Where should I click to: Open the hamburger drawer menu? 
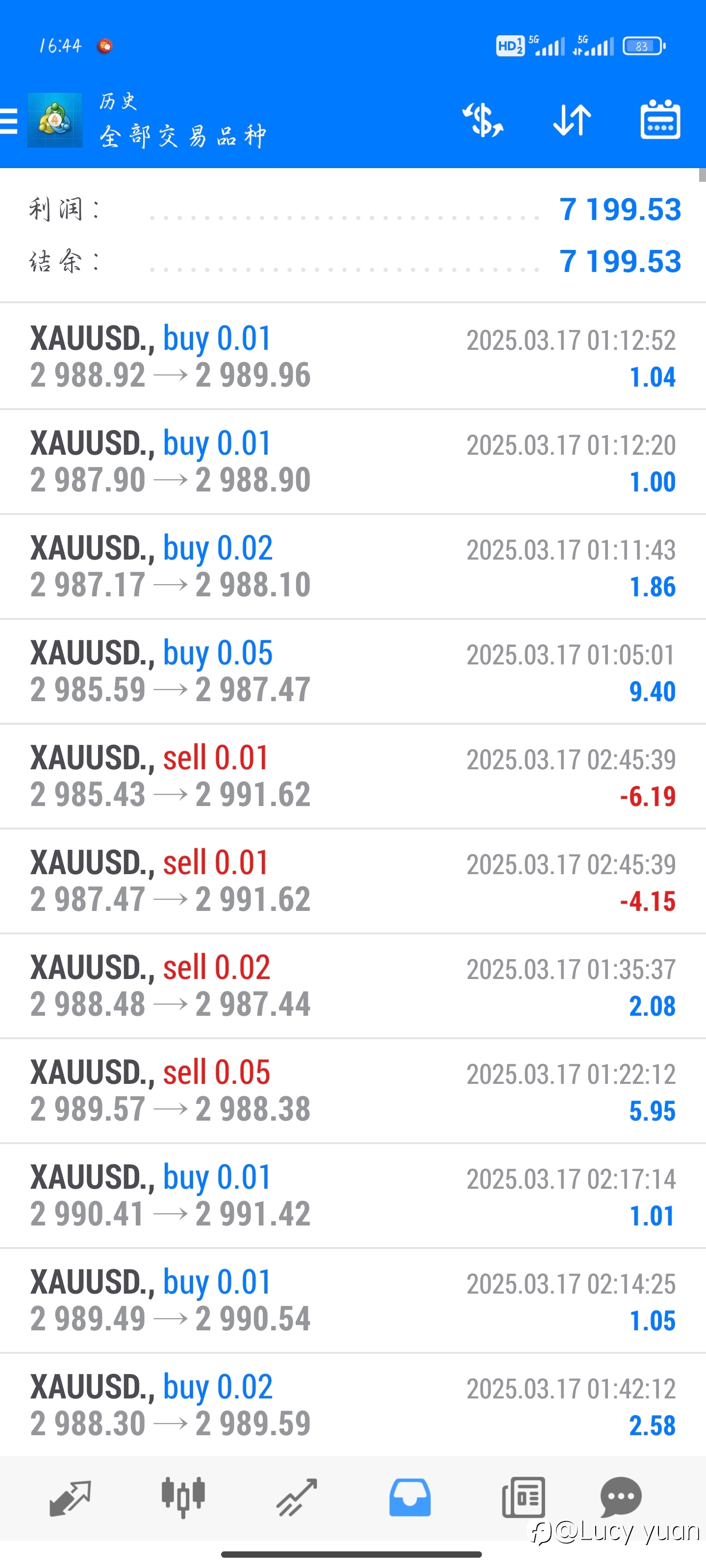pyautogui.click(x=8, y=121)
